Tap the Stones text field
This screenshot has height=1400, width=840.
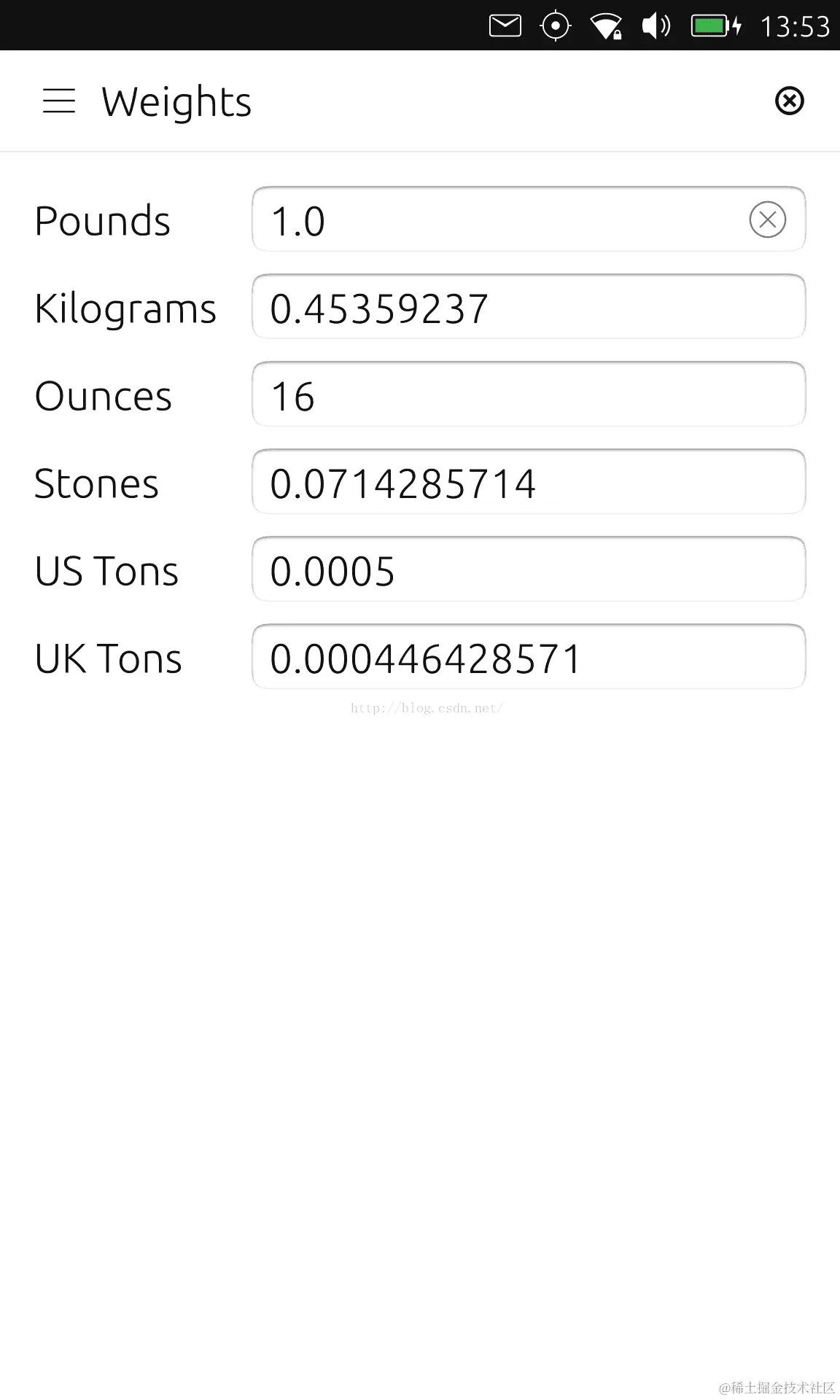tap(528, 482)
